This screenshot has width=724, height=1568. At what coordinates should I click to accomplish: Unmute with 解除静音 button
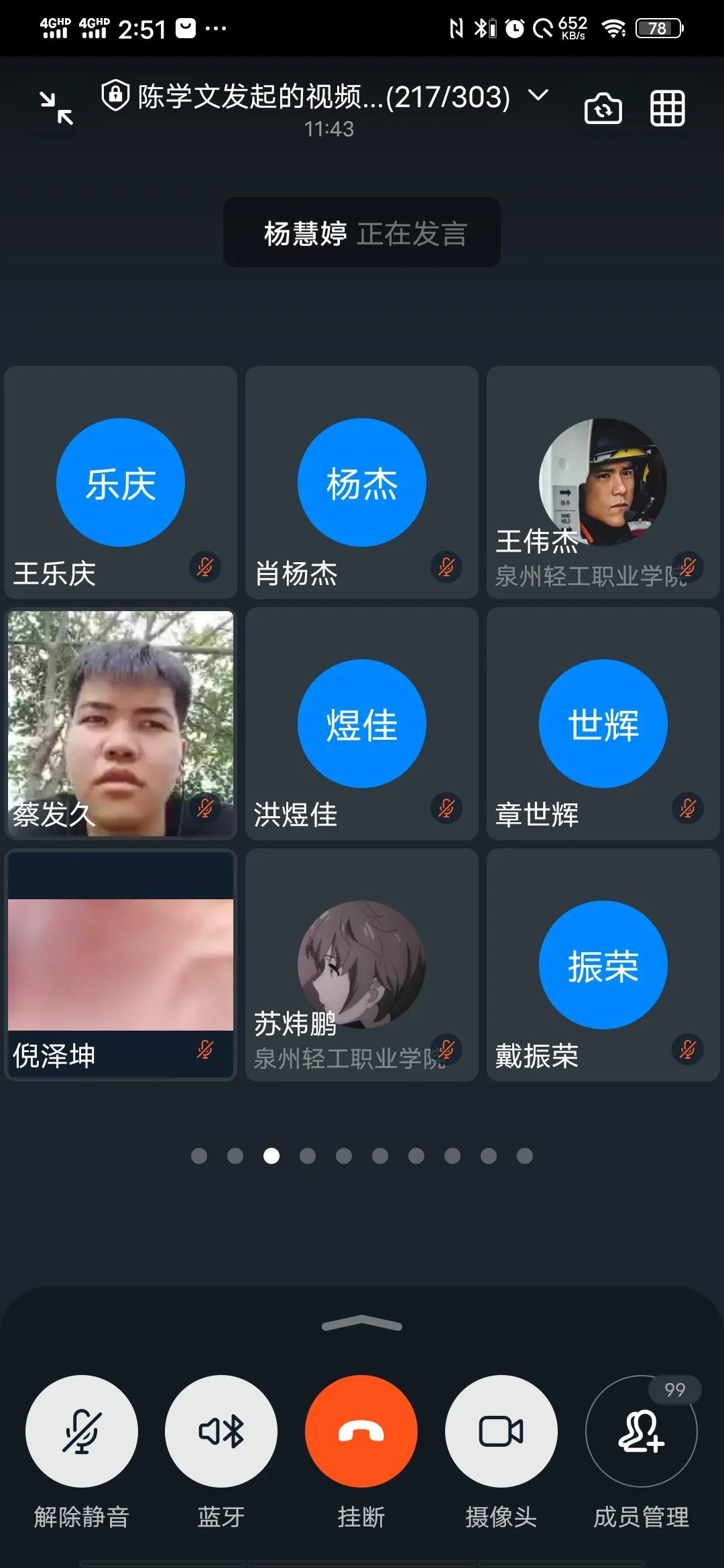pos(82,1431)
